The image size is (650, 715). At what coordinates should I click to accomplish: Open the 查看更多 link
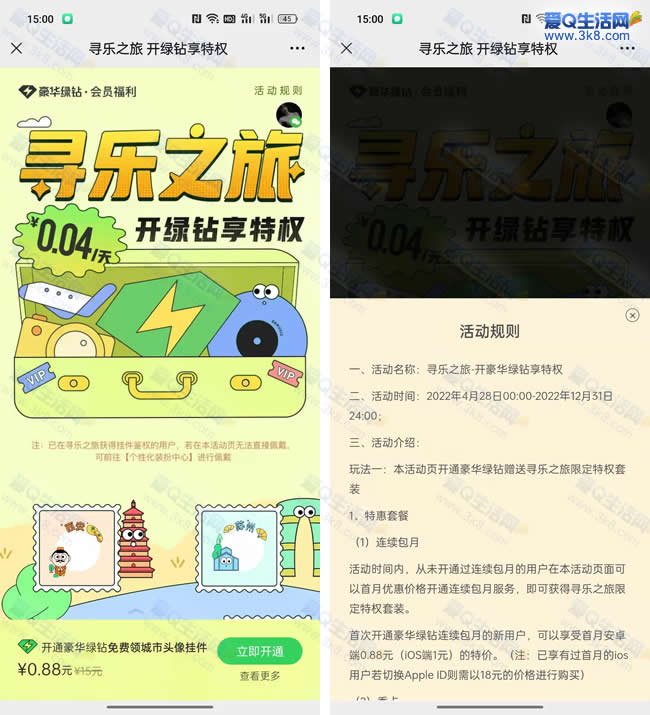tap(260, 676)
